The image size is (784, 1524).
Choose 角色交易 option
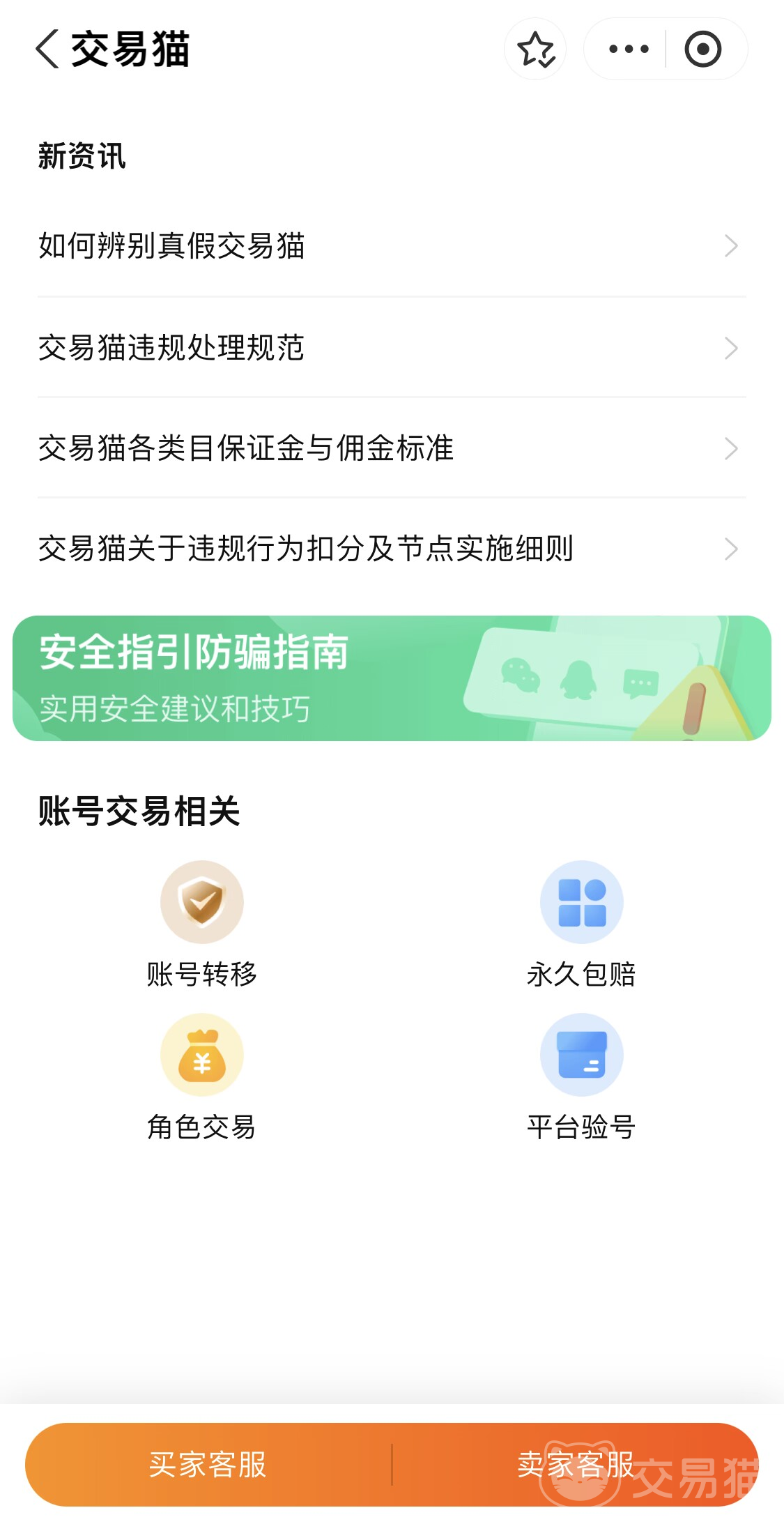[202, 1075]
